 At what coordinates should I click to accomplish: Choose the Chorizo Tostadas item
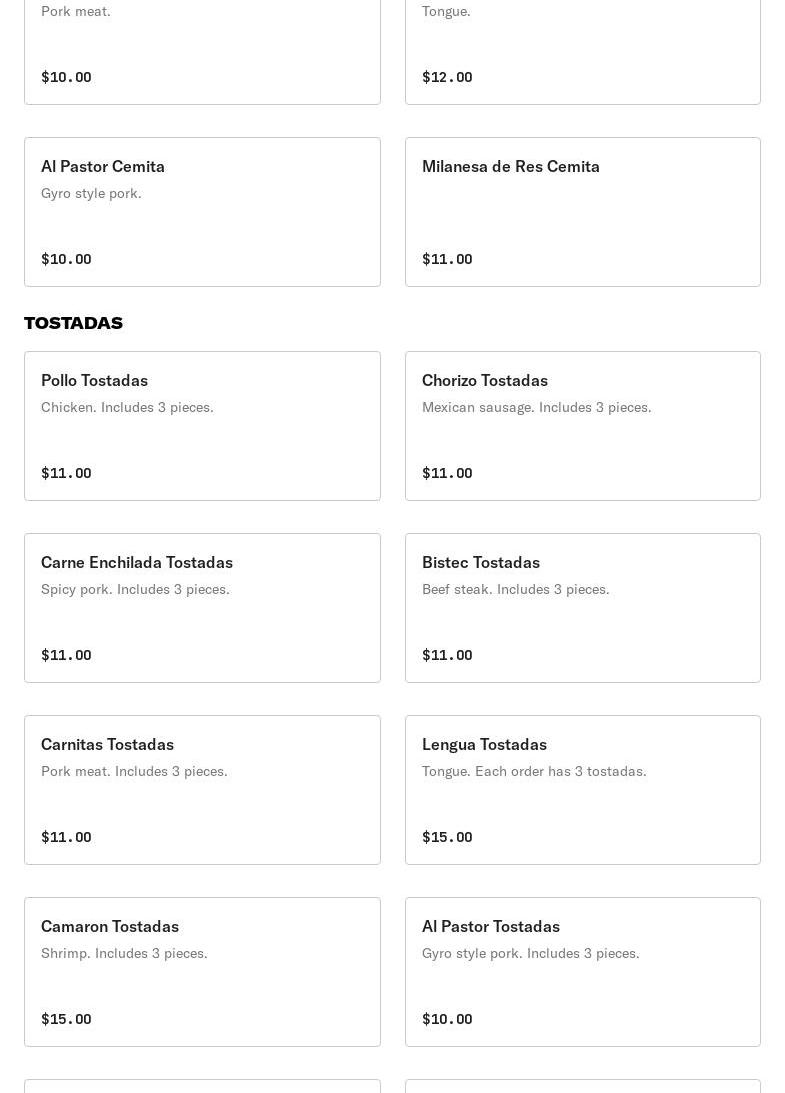(x=582, y=426)
